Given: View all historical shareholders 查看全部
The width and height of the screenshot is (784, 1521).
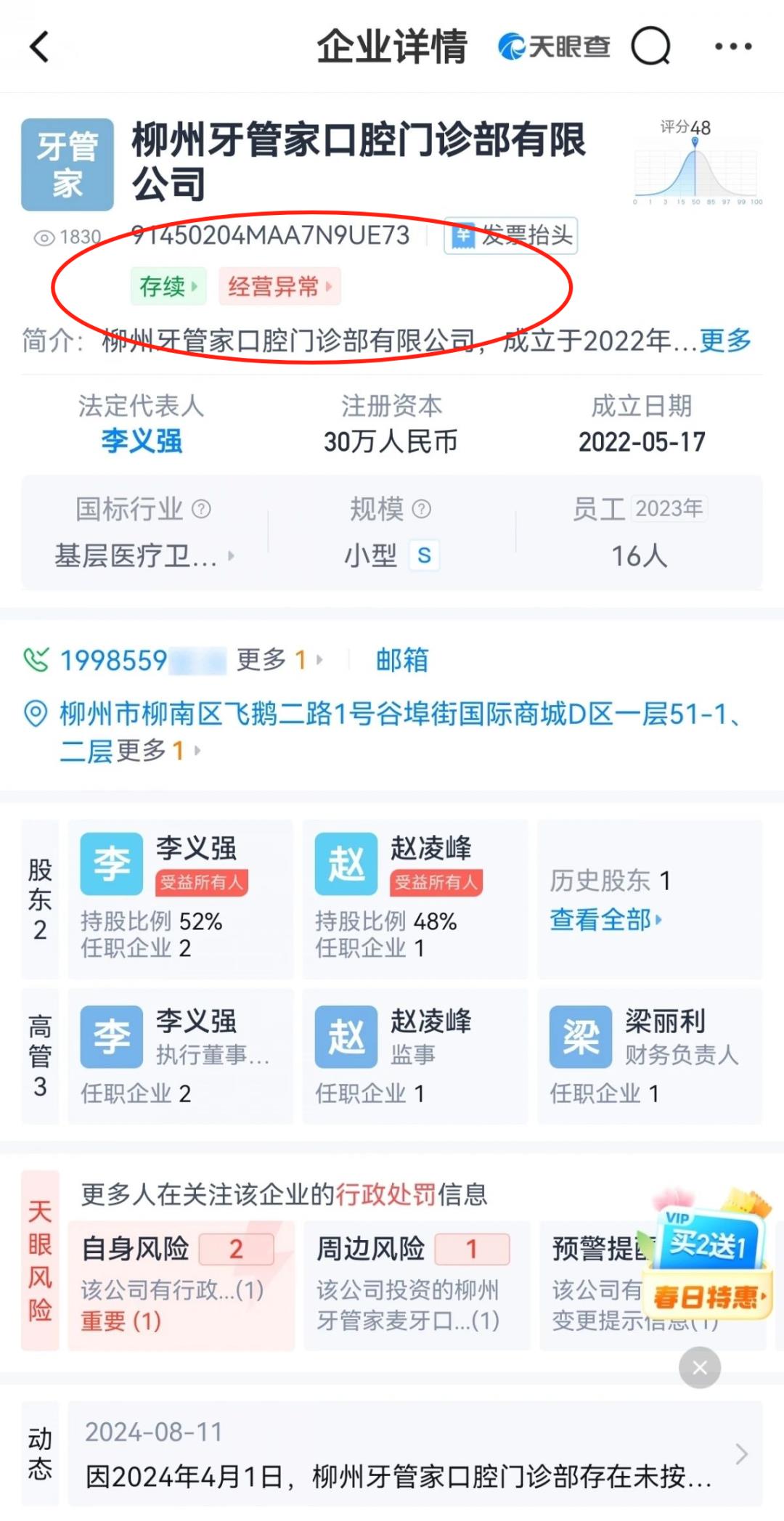Looking at the screenshot, I should point(605,920).
